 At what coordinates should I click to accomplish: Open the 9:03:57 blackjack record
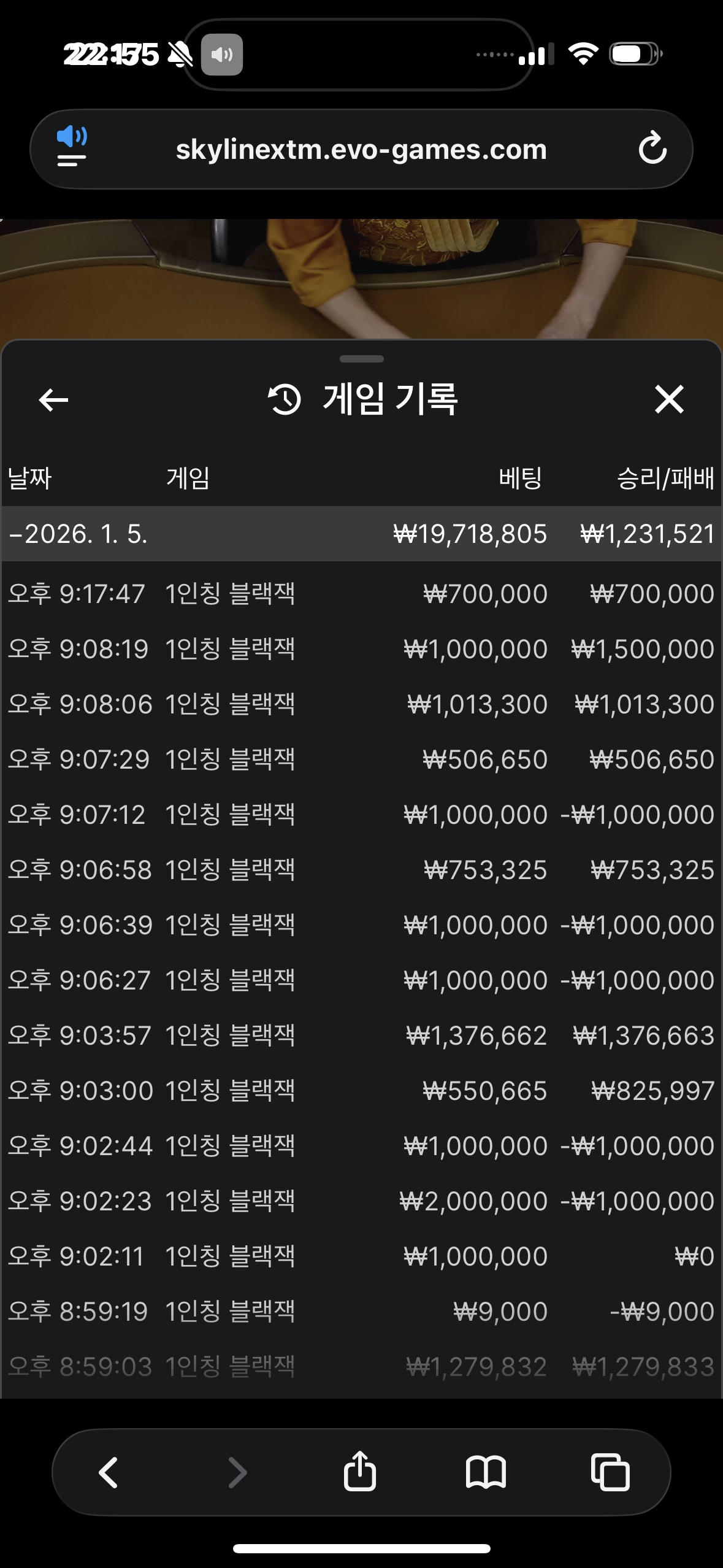click(361, 1036)
